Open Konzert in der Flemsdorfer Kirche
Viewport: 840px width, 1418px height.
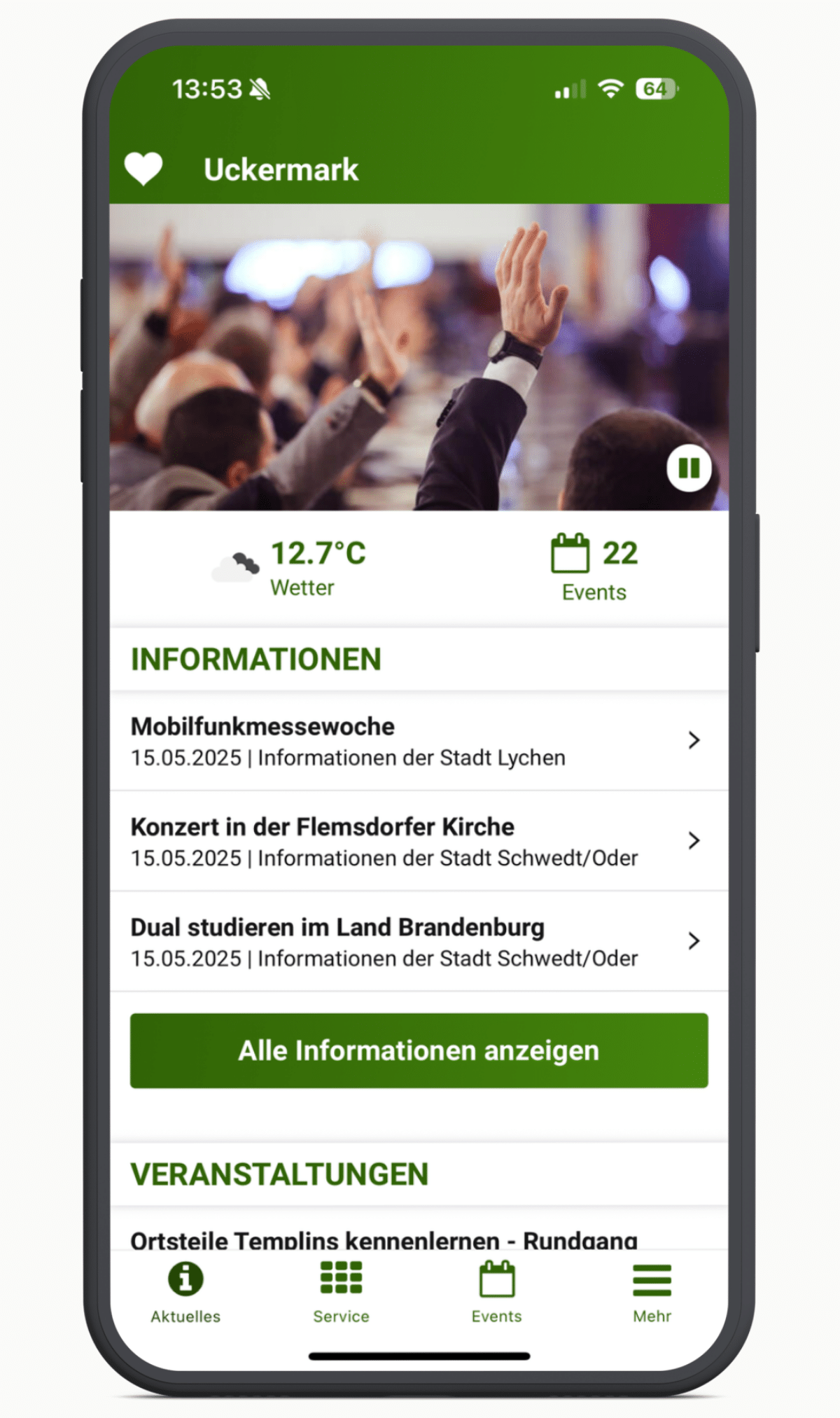point(418,841)
